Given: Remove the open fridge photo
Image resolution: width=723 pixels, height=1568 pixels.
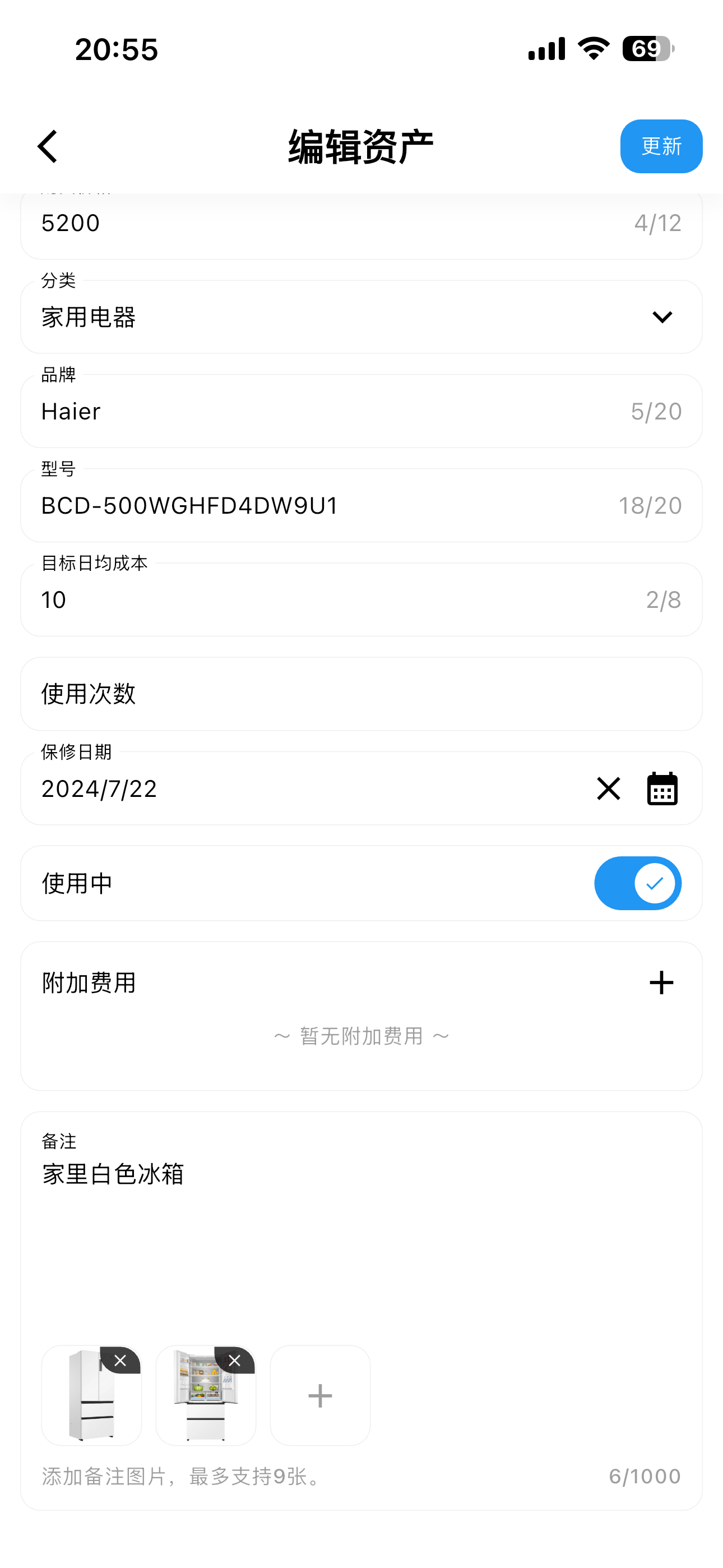Looking at the screenshot, I should 235,1361.
